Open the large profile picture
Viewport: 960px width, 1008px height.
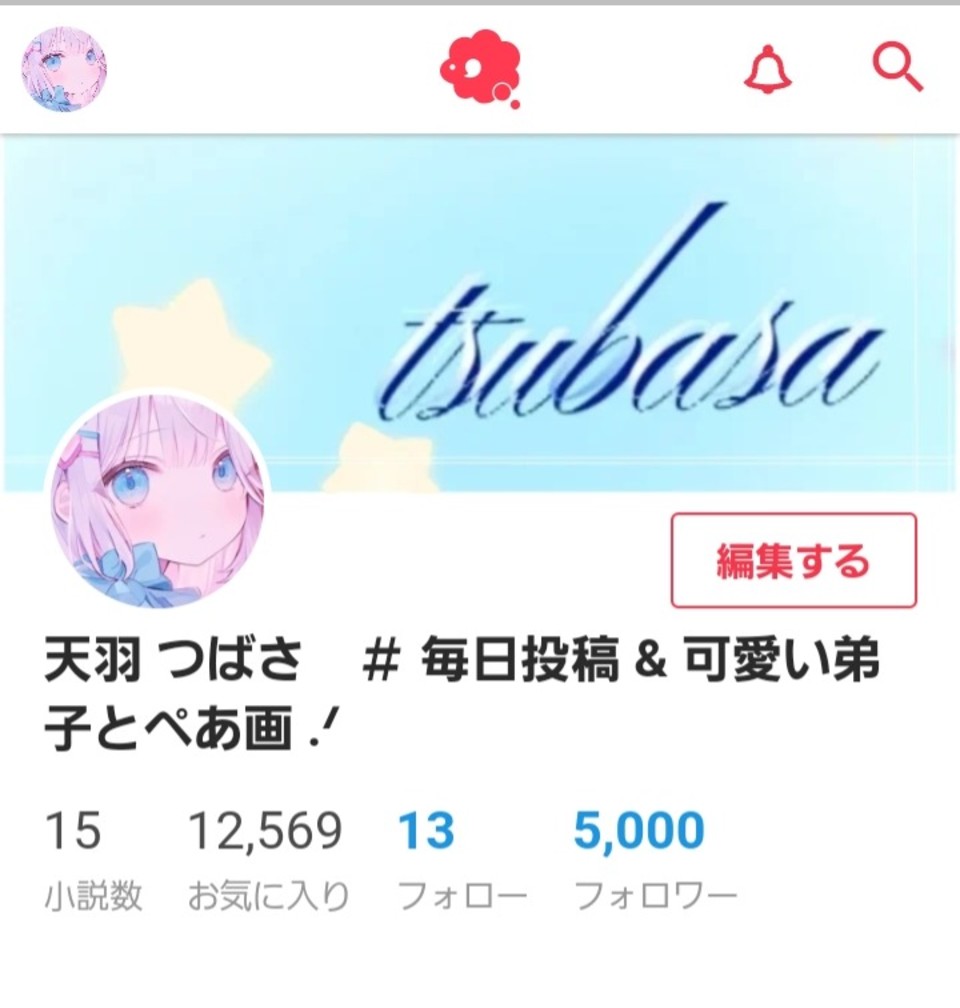[x=160, y=500]
